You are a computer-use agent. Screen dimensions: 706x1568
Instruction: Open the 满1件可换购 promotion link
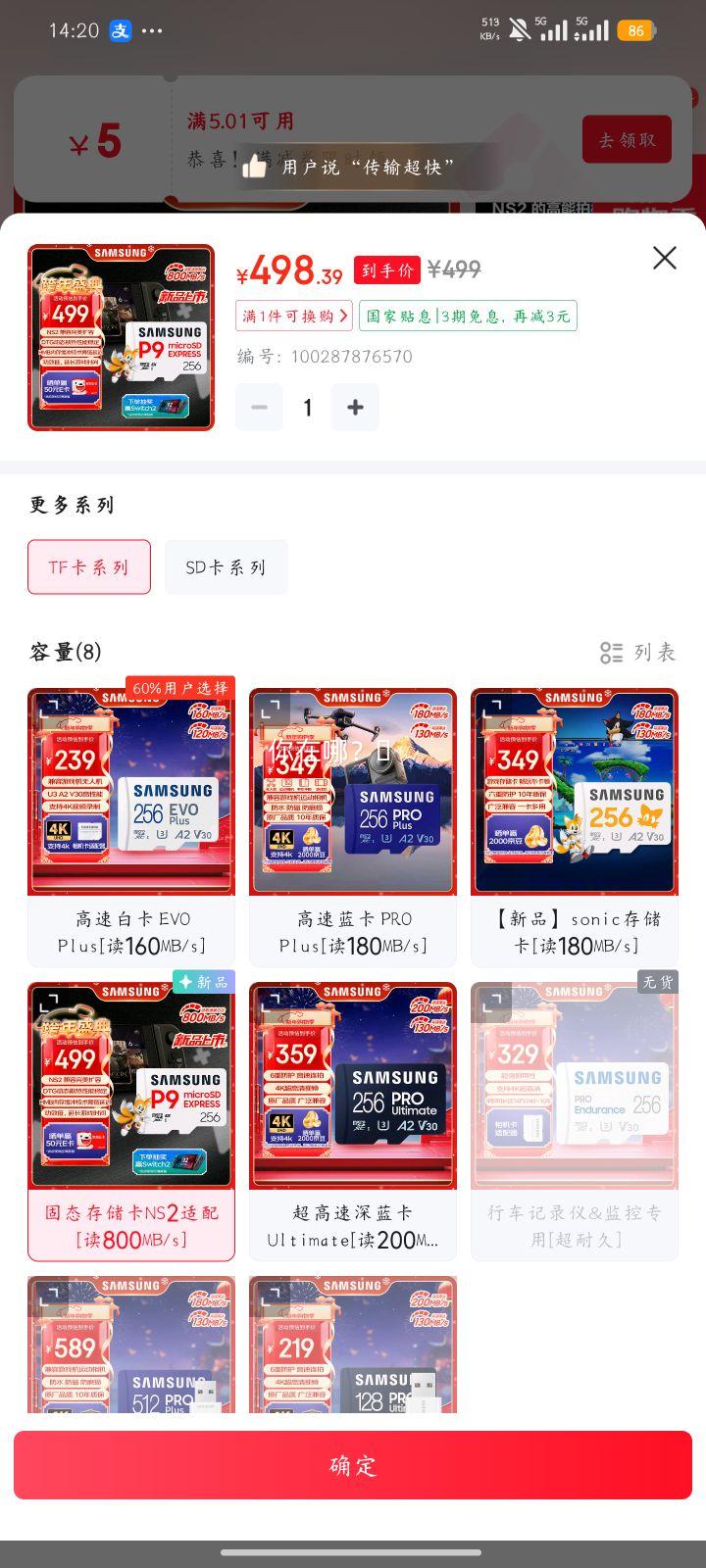(292, 316)
